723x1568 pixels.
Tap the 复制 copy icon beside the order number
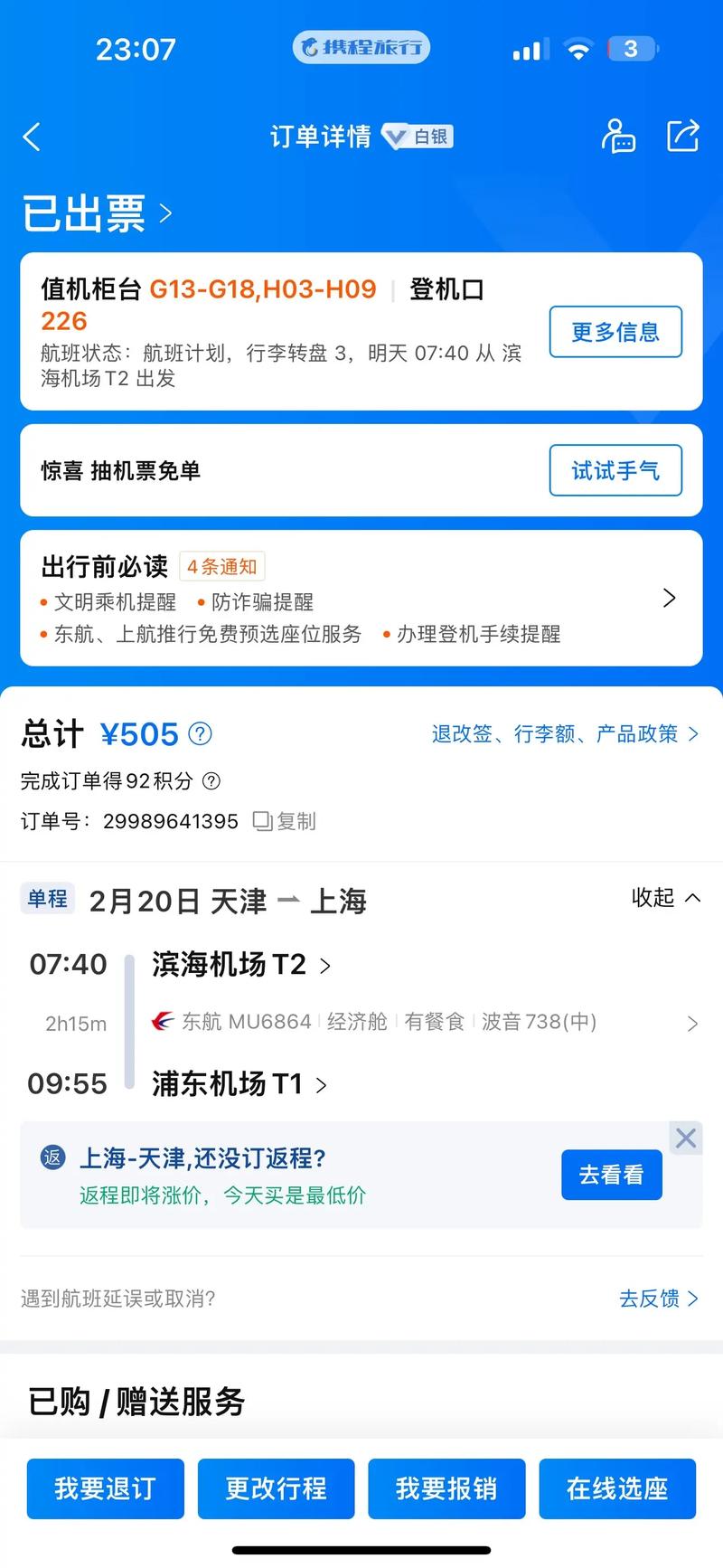pyautogui.click(x=282, y=821)
